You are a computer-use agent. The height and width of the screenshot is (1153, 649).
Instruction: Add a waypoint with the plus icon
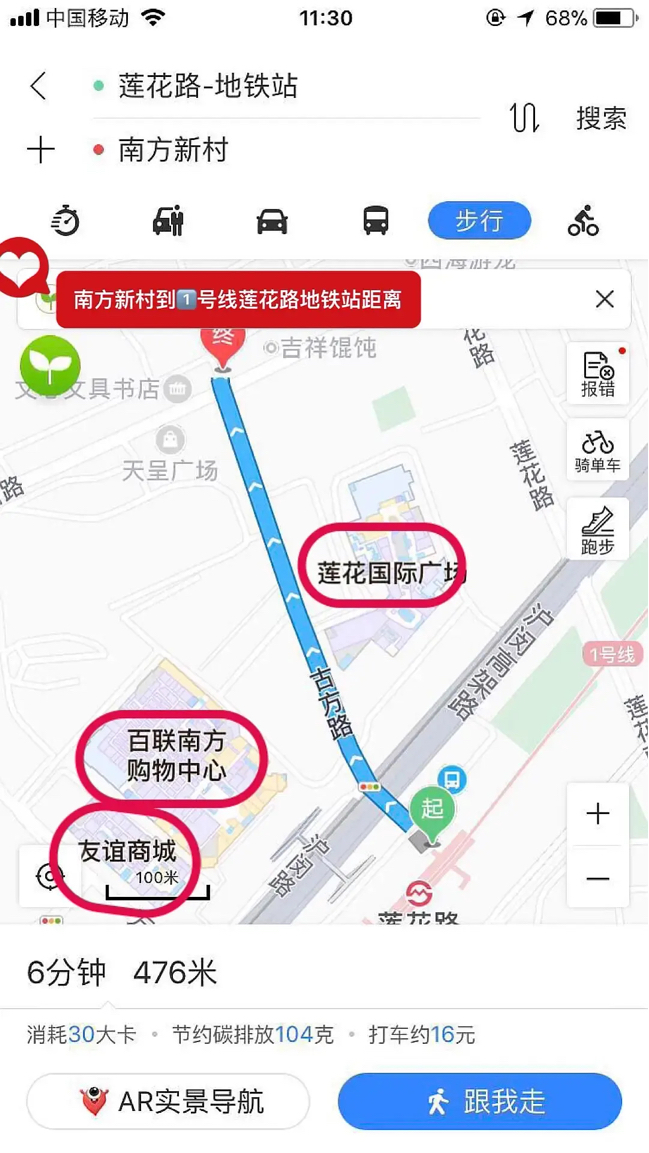[40, 150]
